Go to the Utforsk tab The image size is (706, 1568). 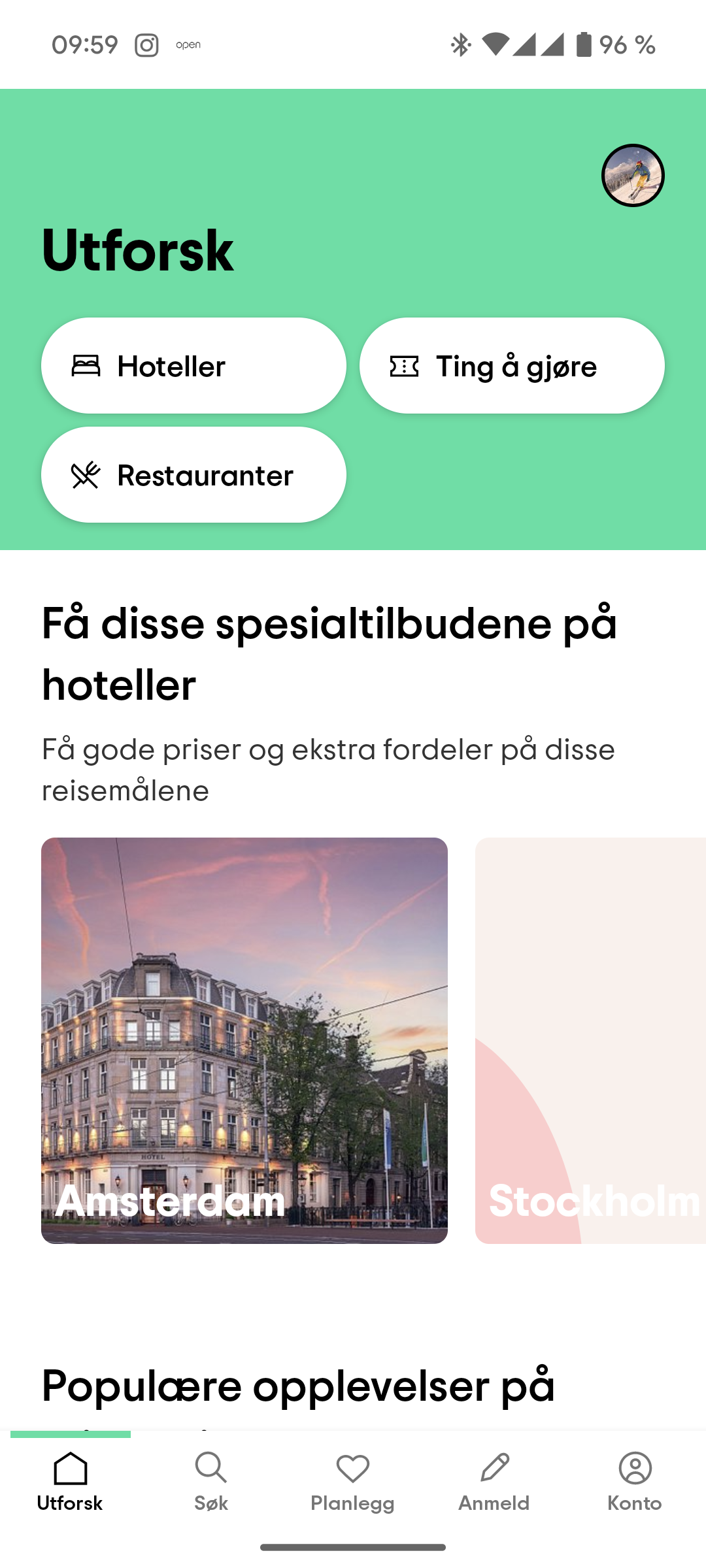point(70,1482)
